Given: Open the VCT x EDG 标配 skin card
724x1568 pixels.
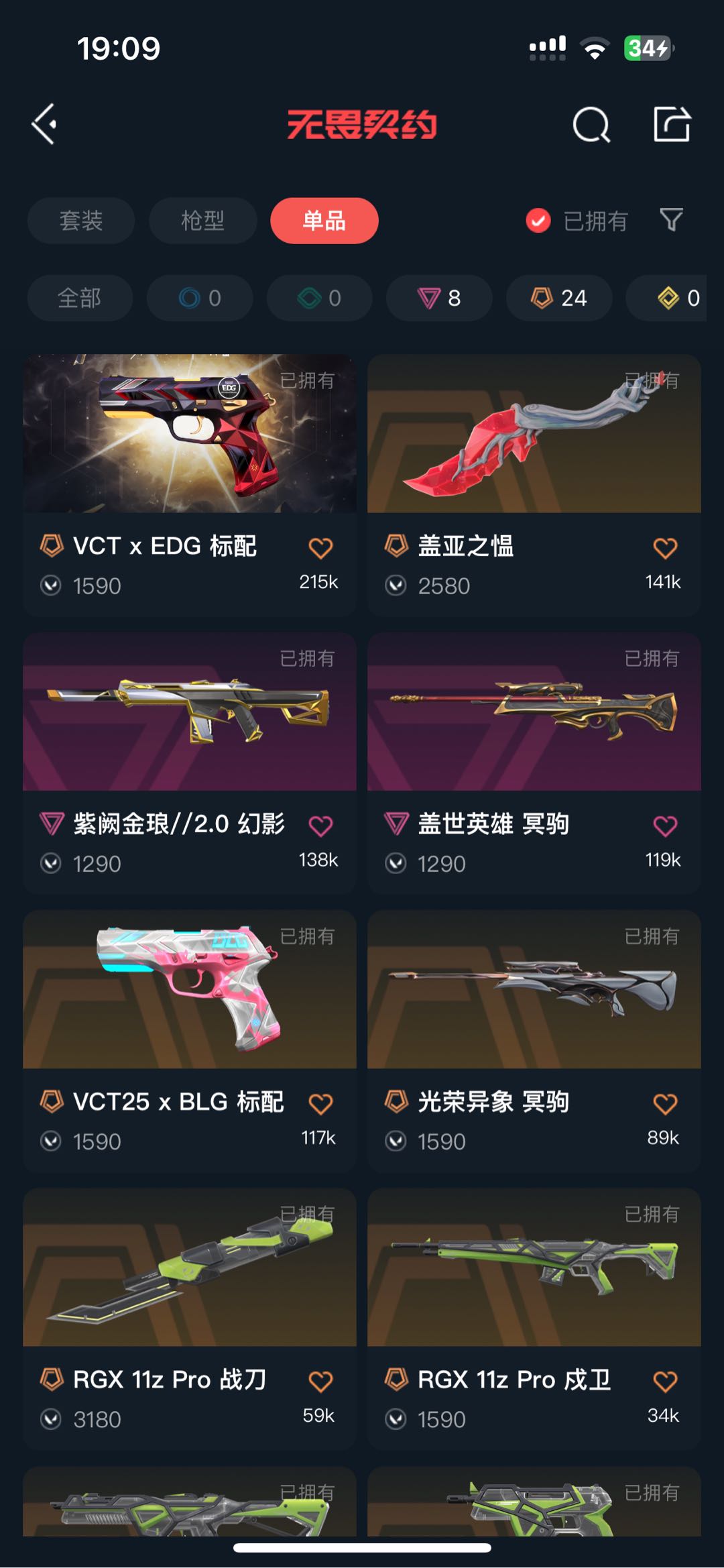Looking at the screenshot, I should (190, 486).
